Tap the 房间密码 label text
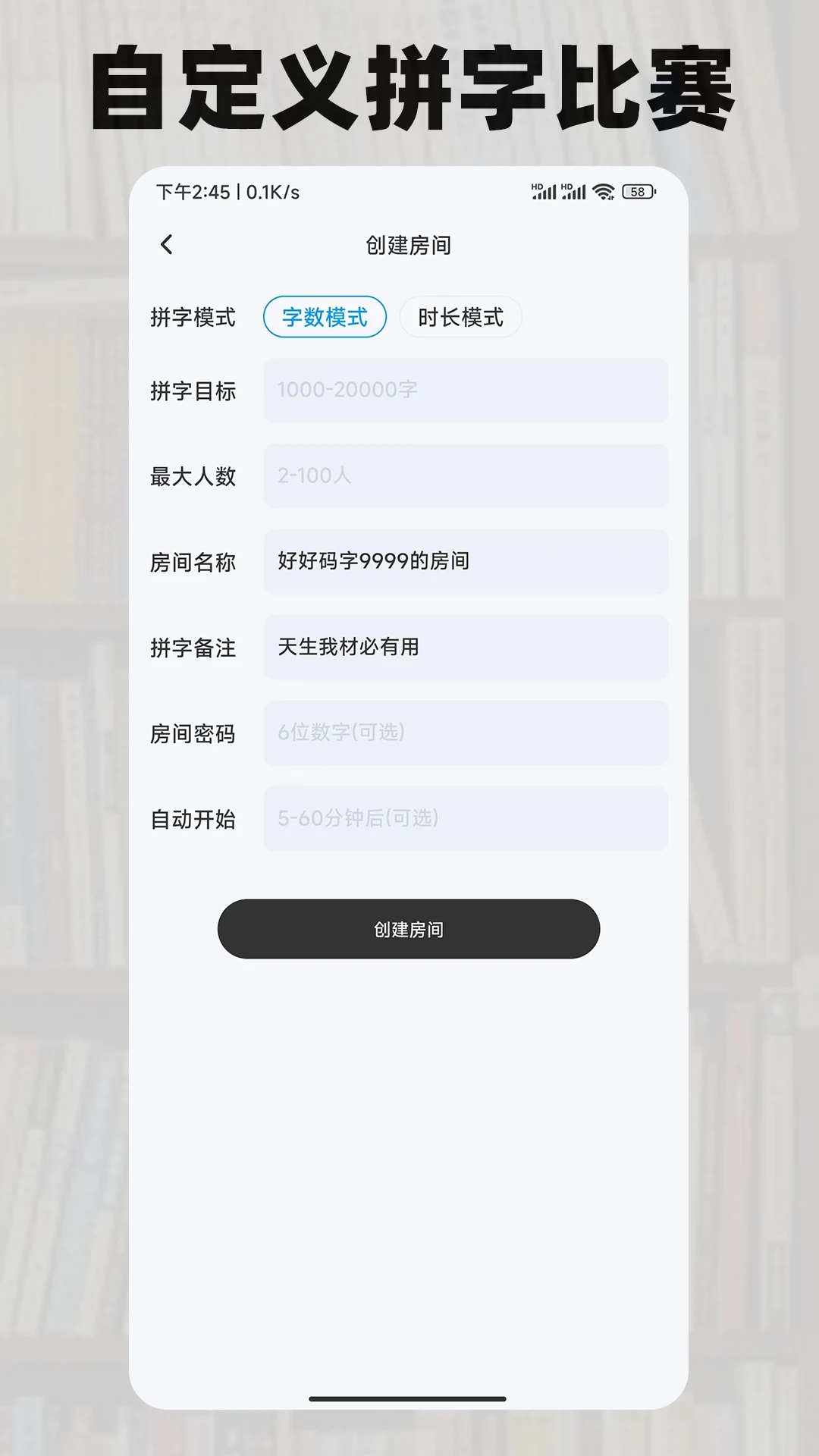Viewport: 819px width, 1456px height. click(x=193, y=734)
